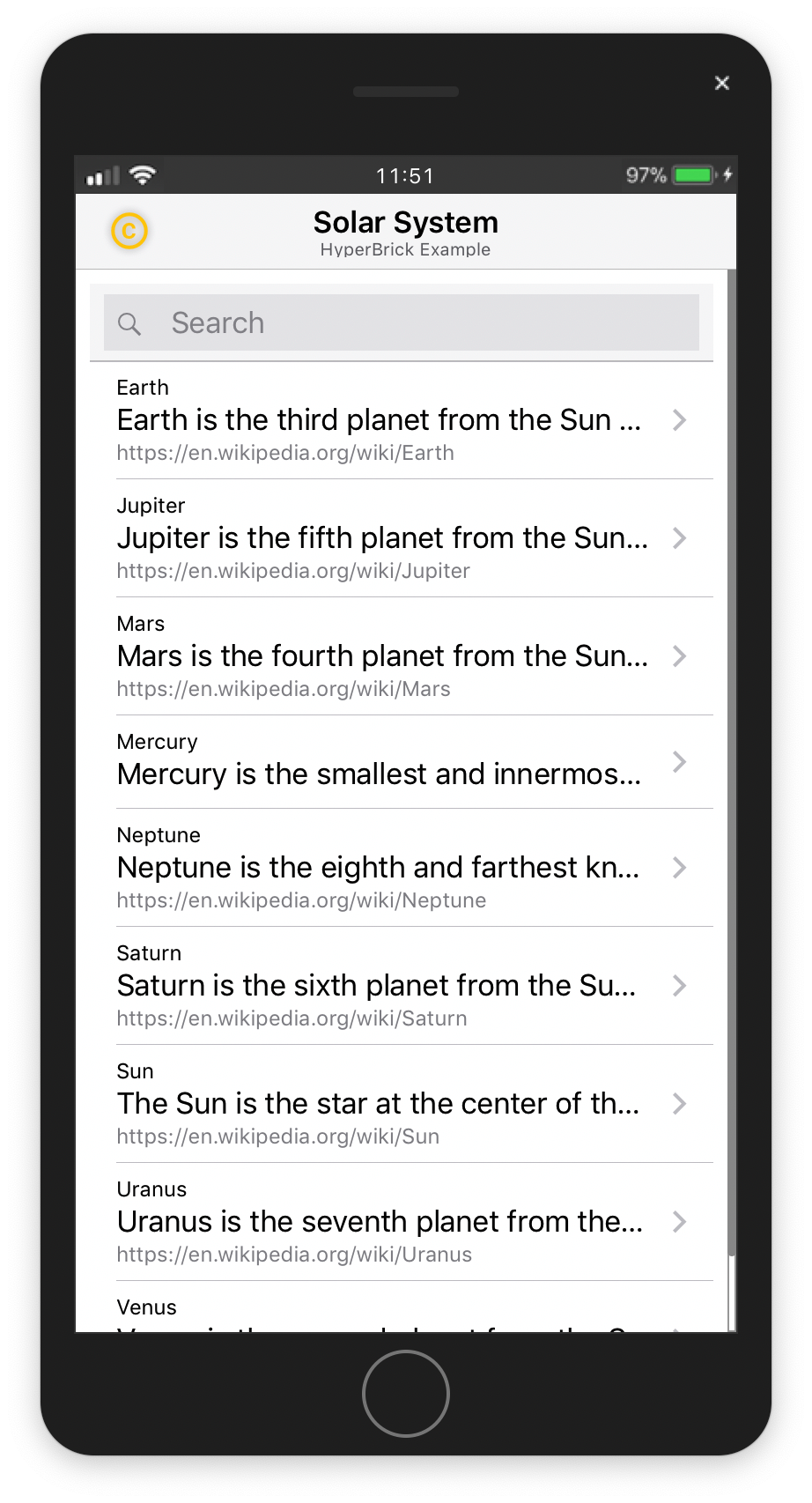Viewport: 812px width, 1503px height.
Task: Tap the Saturn row
Action: click(x=402, y=986)
